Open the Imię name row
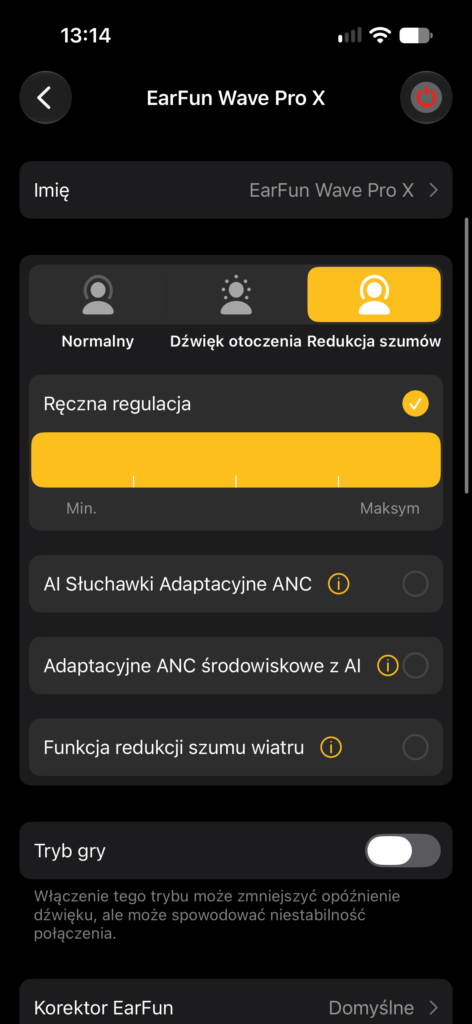The image size is (472, 1024). pyautogui.click(x=236, y=190)
